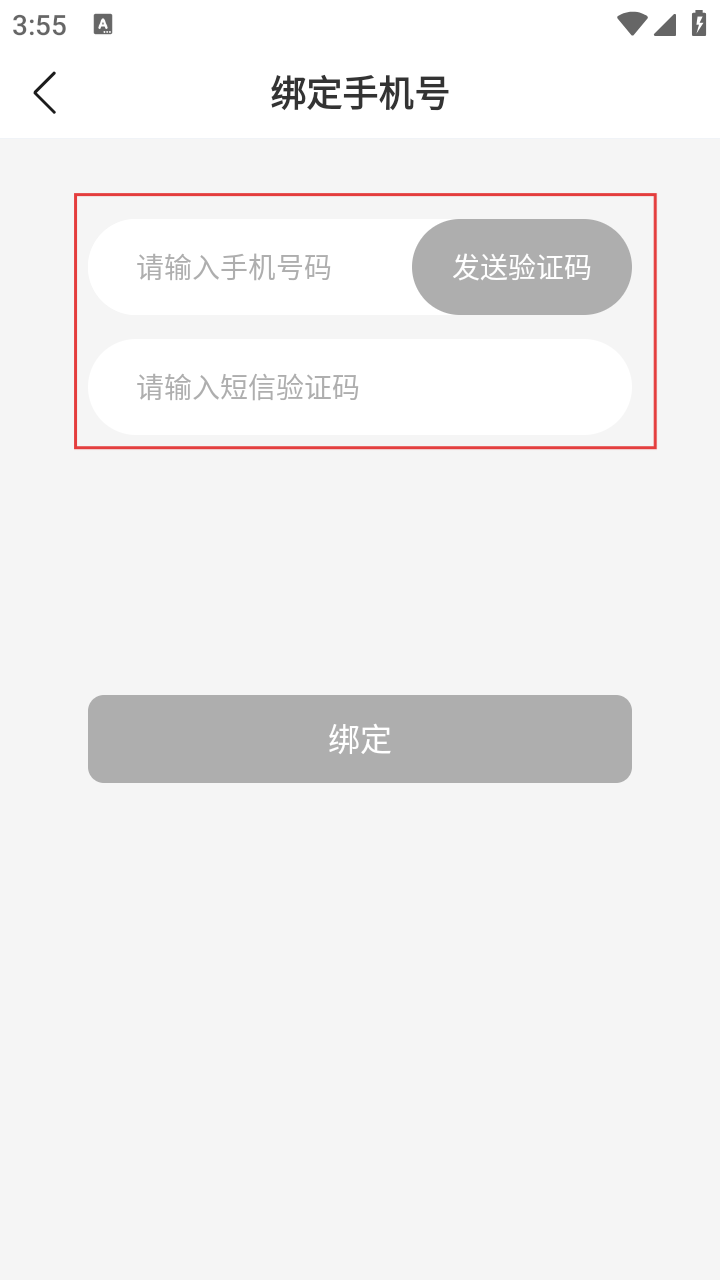Focus the SMS verification code field

(x=359, y=388)
